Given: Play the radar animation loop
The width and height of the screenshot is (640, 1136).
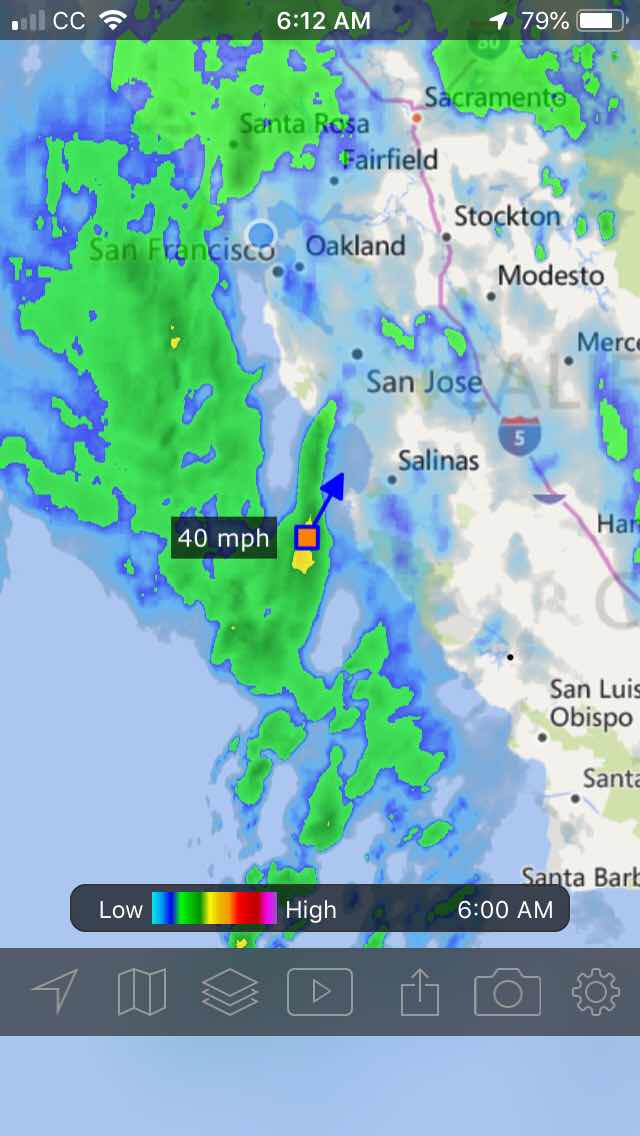Looking at the screenshot, I should pyautogui.click(x=320, y=992).
